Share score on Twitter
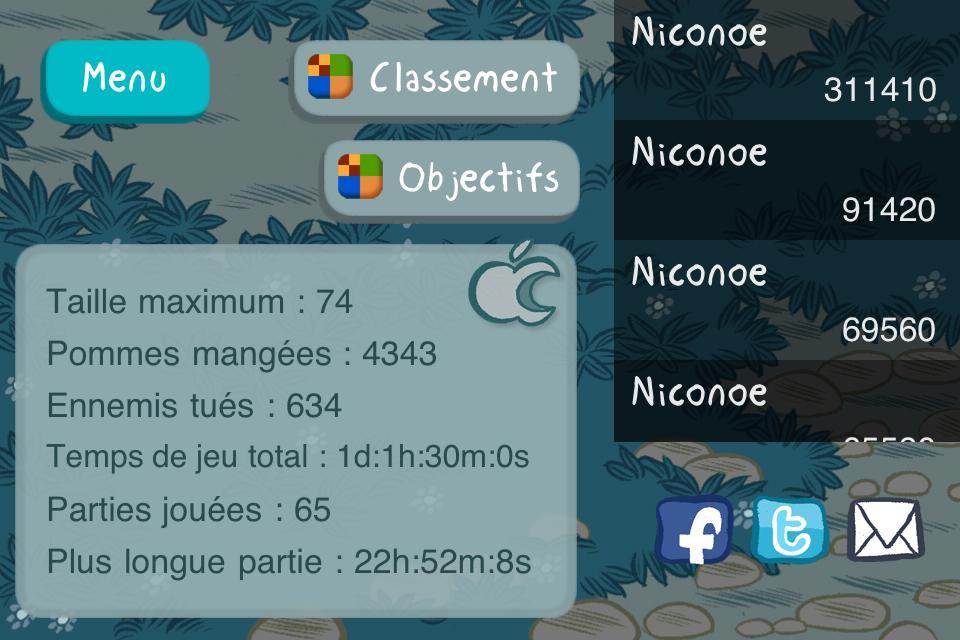 [789, 530]
